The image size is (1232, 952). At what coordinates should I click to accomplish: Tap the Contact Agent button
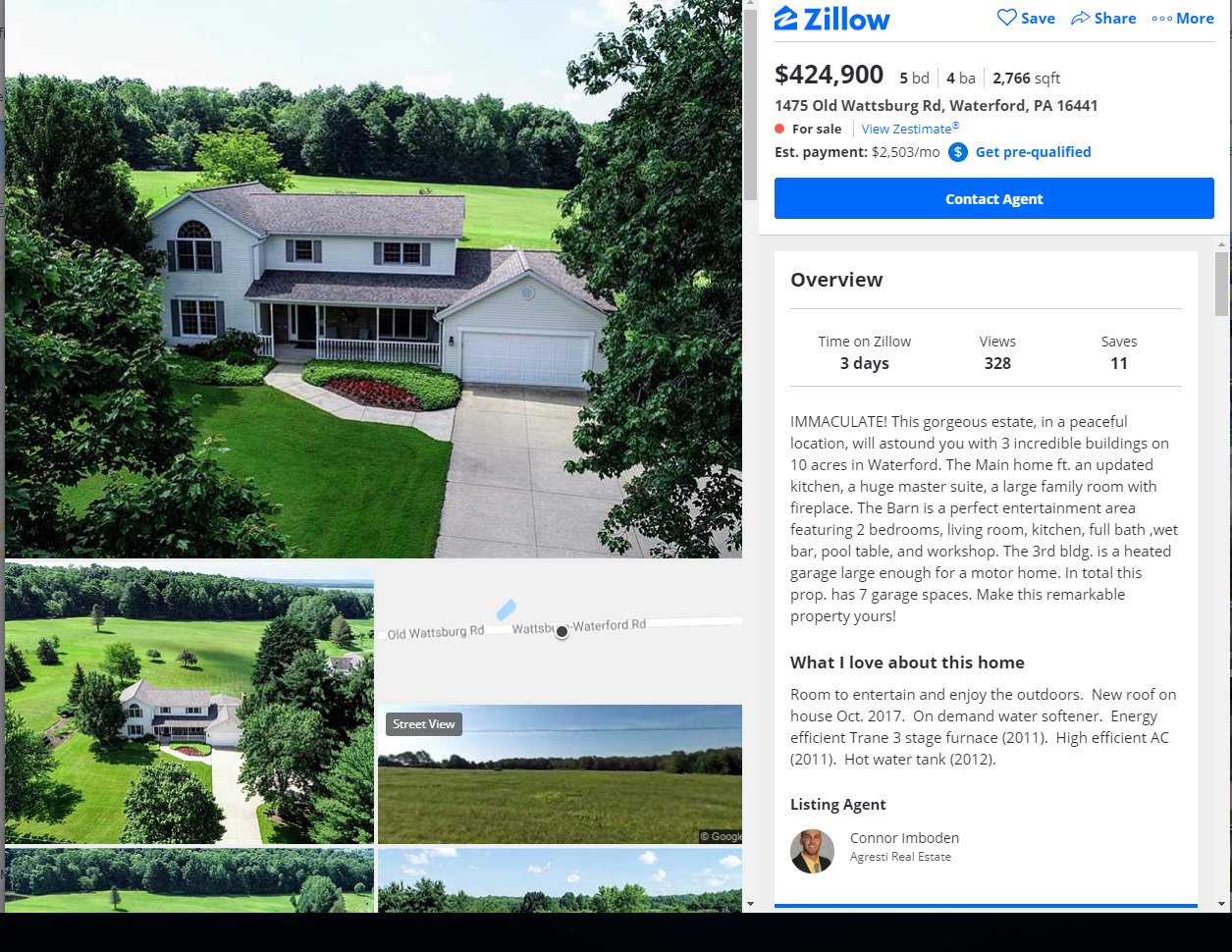click(993, 199)
